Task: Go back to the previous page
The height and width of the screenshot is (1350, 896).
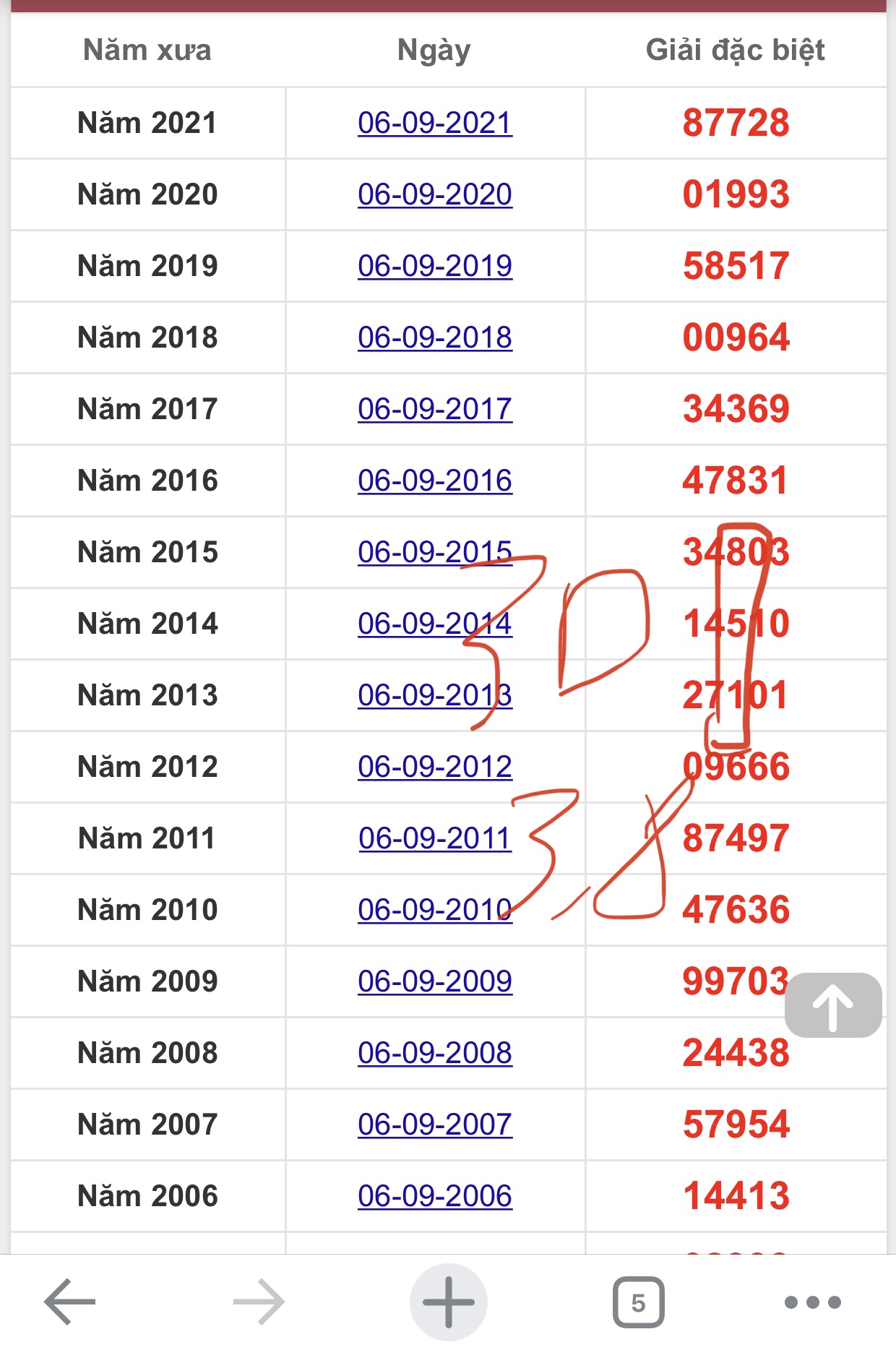Action: click(69, 1302)
